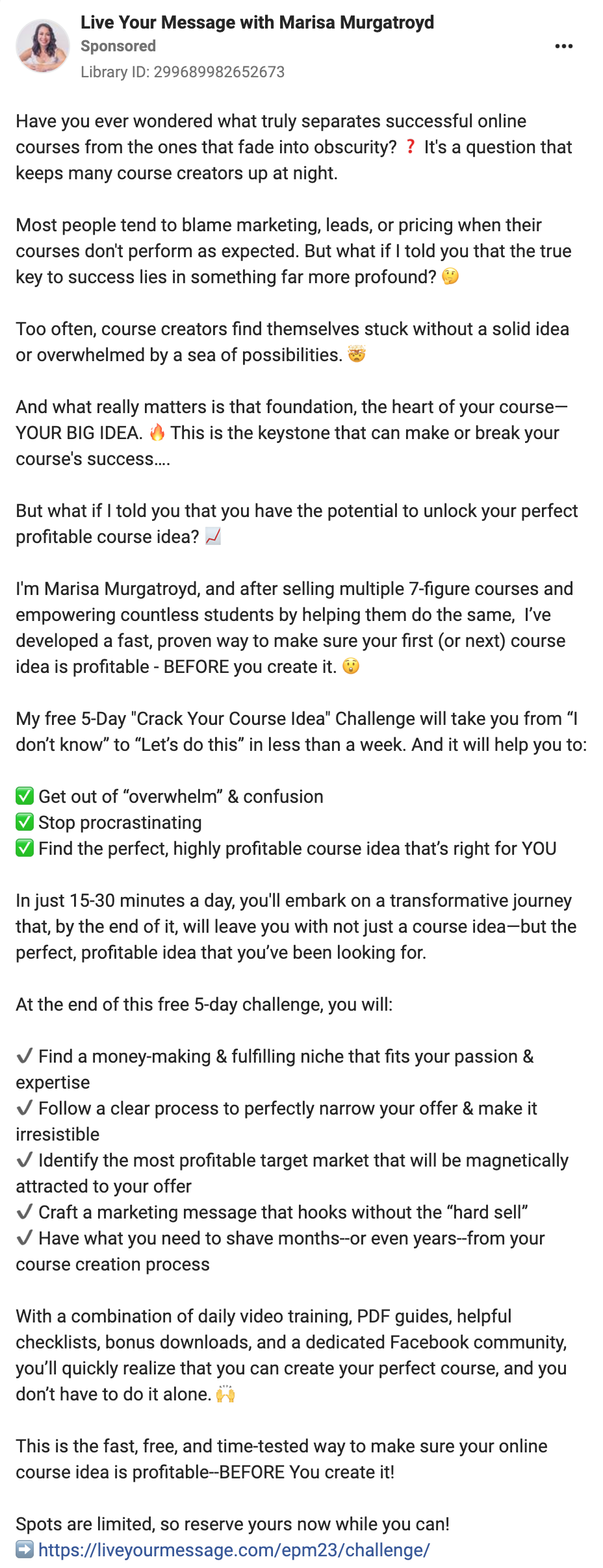The width and height of the screenshot is (603, 1568).
Task: Open Marisa Murgatroyd's profile picture
Action: click(x=43, y=45)
